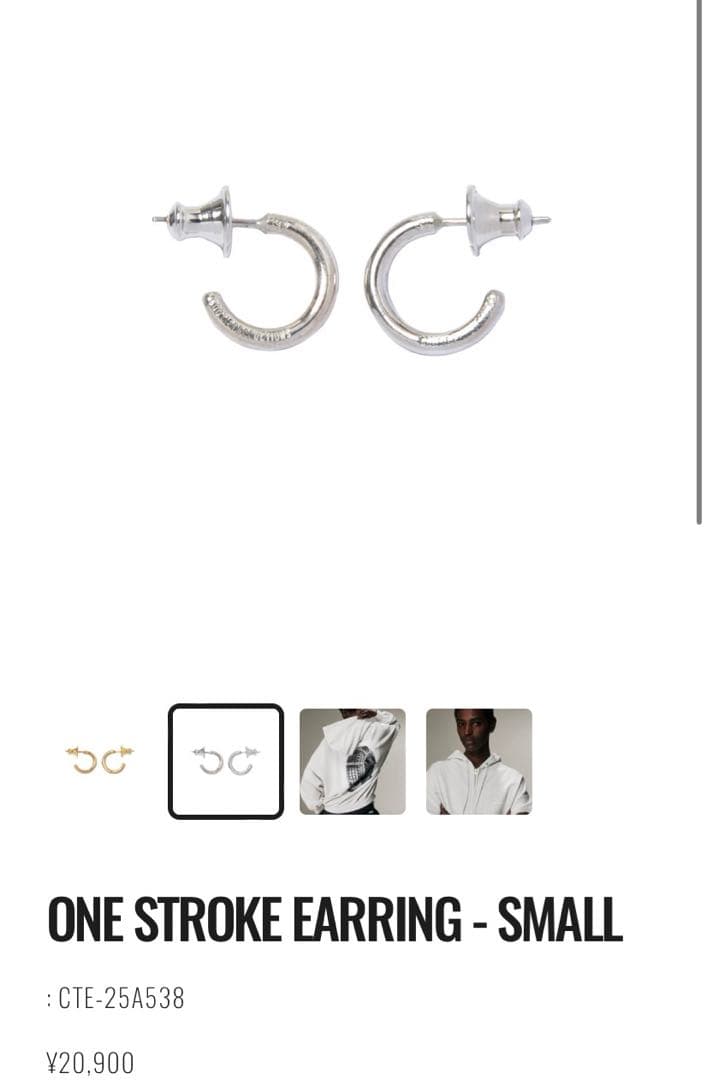
Task: Select the silver earring thumbnail
Action: 226,761
